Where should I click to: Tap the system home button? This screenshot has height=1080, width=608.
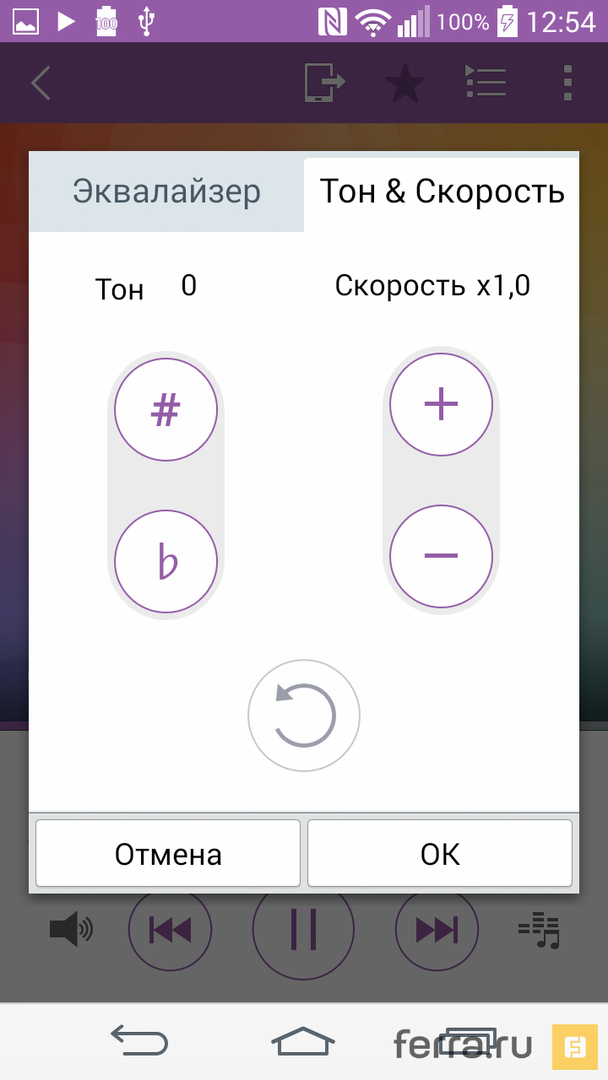tap(304, 1043)
